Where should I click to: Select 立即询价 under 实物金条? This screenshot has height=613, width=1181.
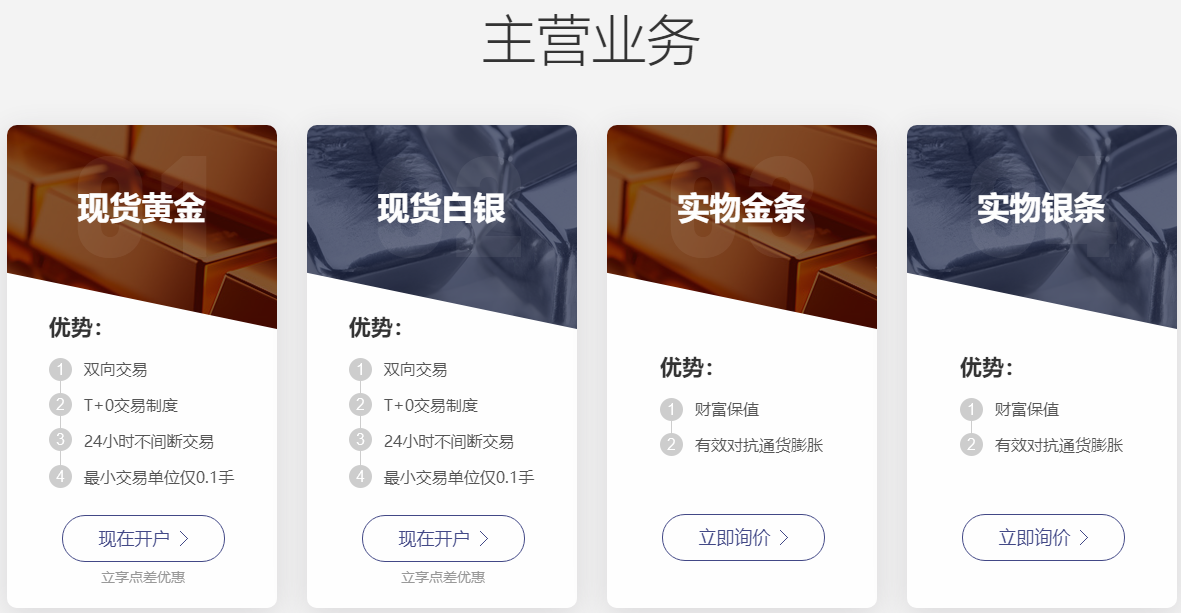(x=743, y=538)
